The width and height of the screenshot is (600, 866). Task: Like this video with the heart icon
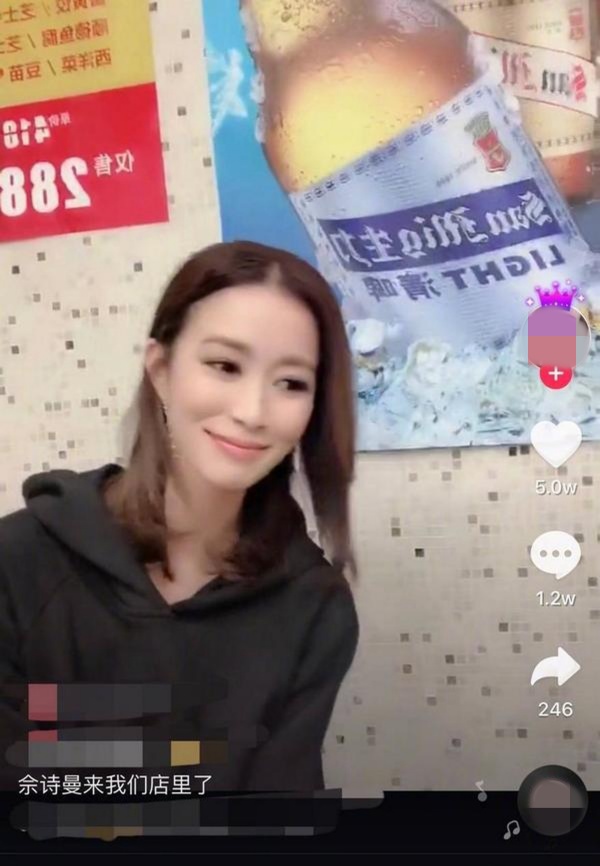[555, 443]
